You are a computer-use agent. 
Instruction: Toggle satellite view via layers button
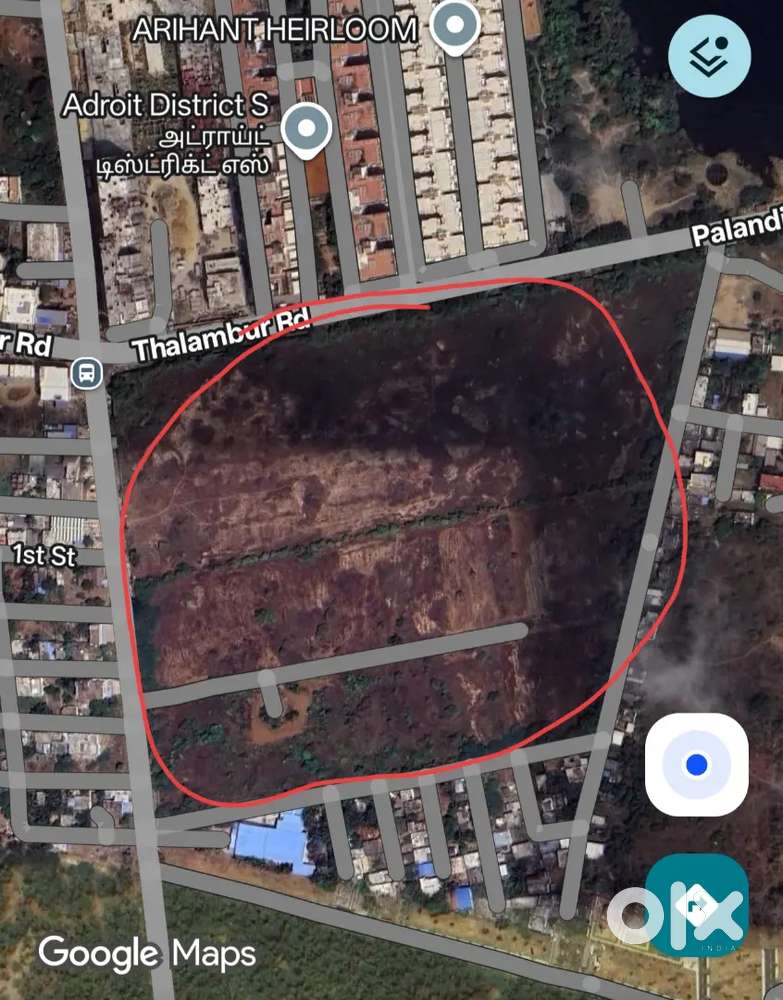click(710, 56)
